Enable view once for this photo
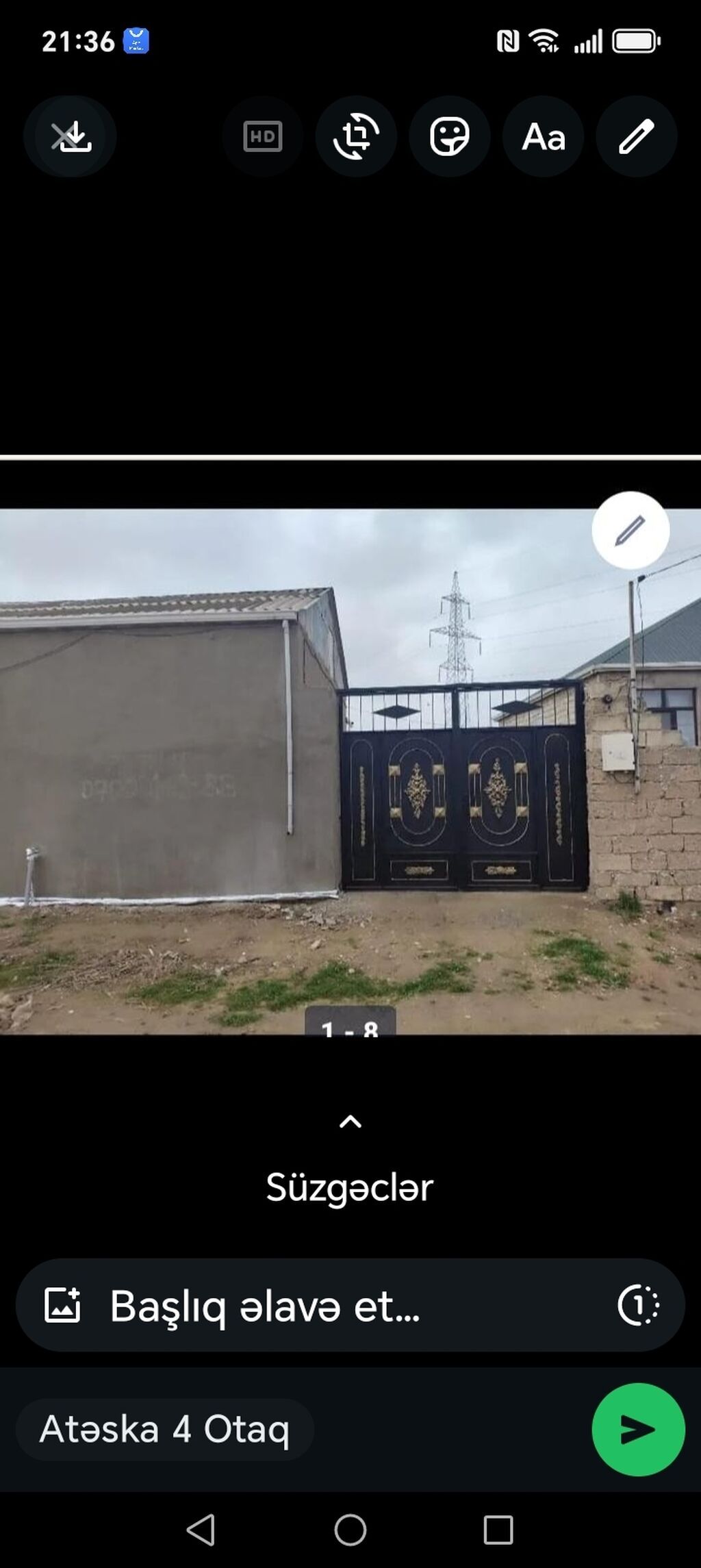 638,1305
